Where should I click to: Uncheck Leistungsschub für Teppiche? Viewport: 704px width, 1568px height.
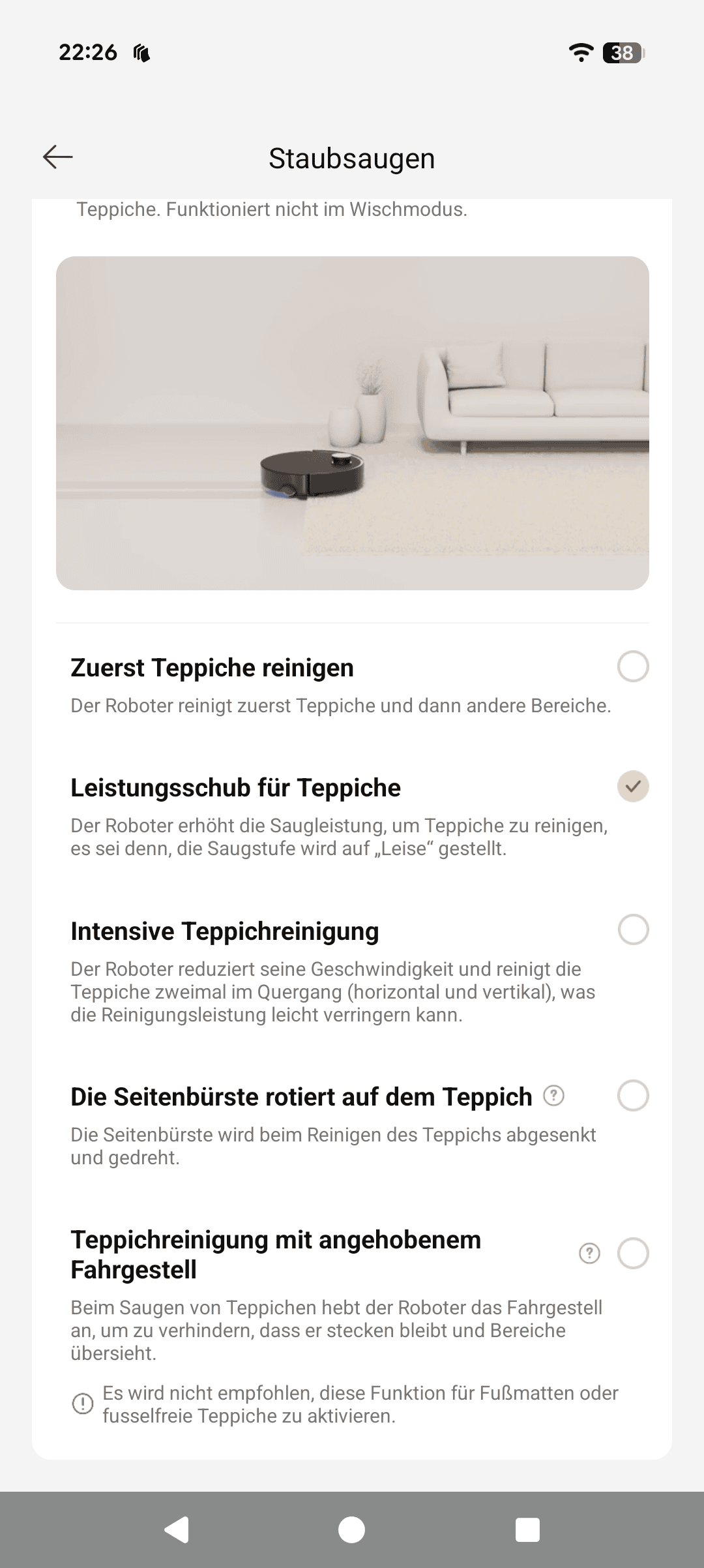click(x=633, y=786)
